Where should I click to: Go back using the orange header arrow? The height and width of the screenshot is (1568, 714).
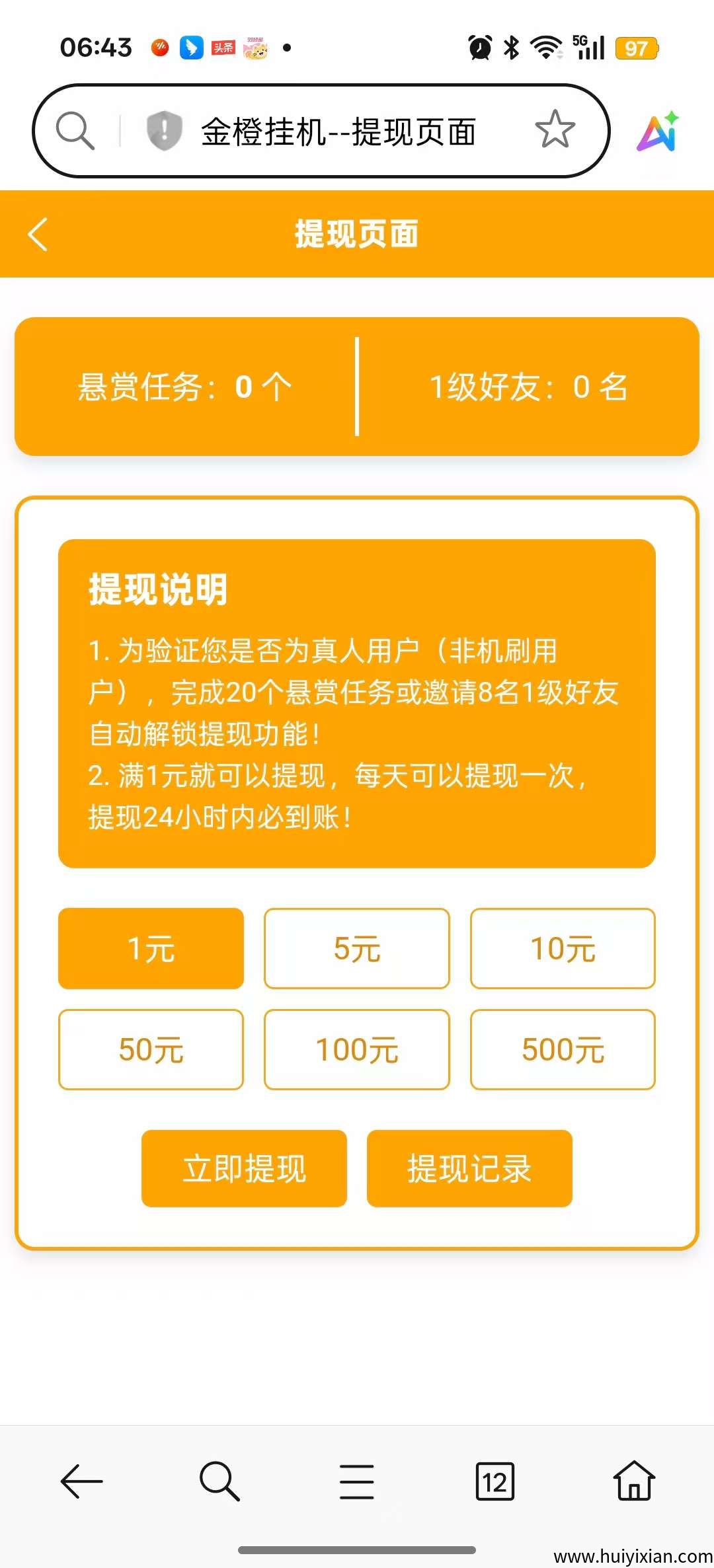[38, 234]
